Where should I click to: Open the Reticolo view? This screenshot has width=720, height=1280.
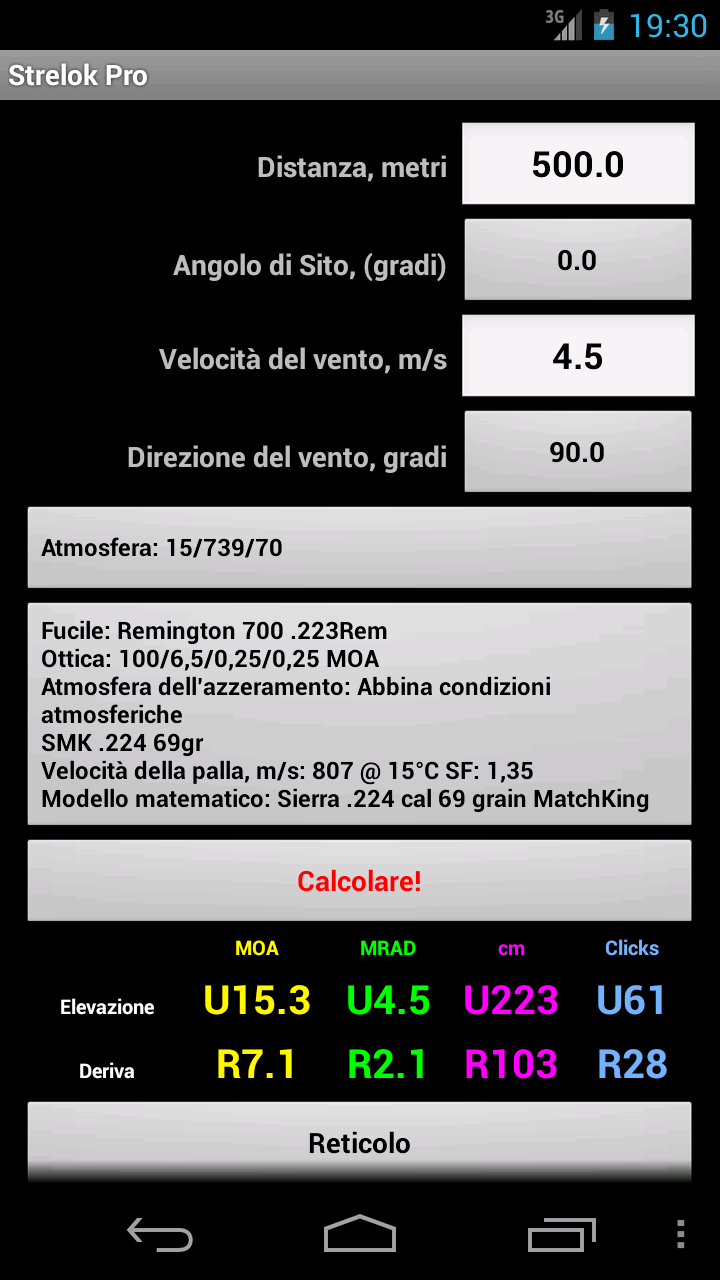359,1143
